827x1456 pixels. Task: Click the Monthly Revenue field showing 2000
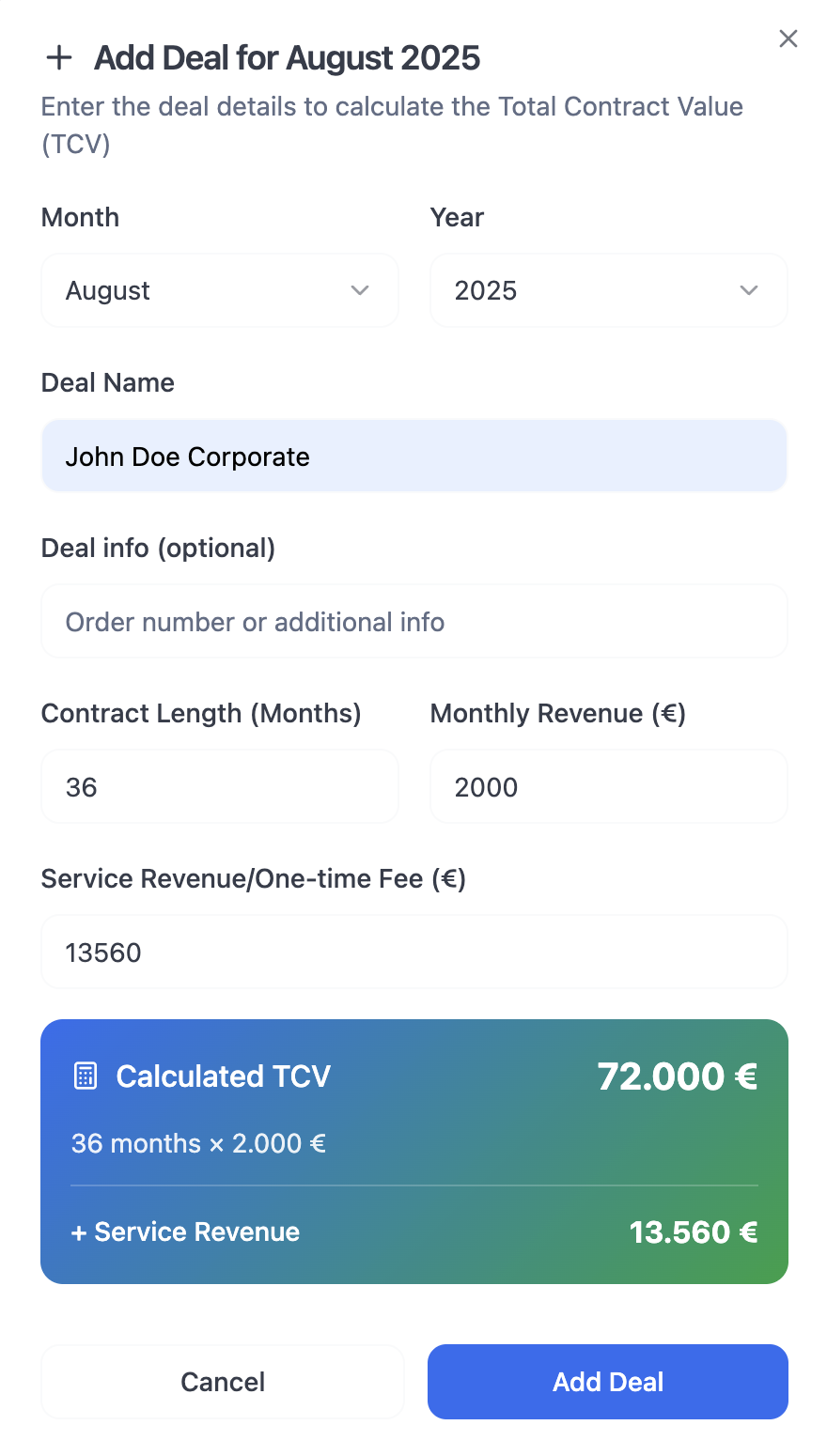(x=608, y=786)
